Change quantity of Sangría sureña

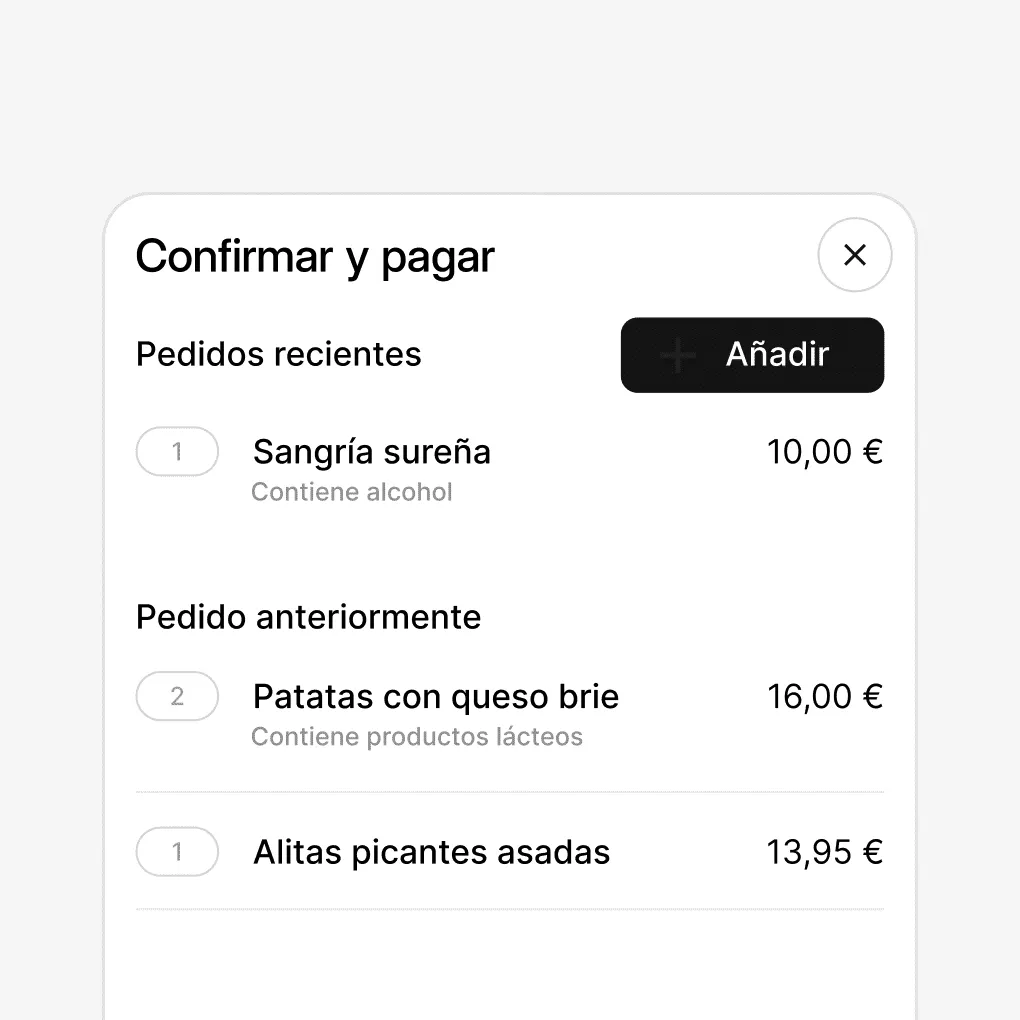pyautogui.click(x=177, y=452)
